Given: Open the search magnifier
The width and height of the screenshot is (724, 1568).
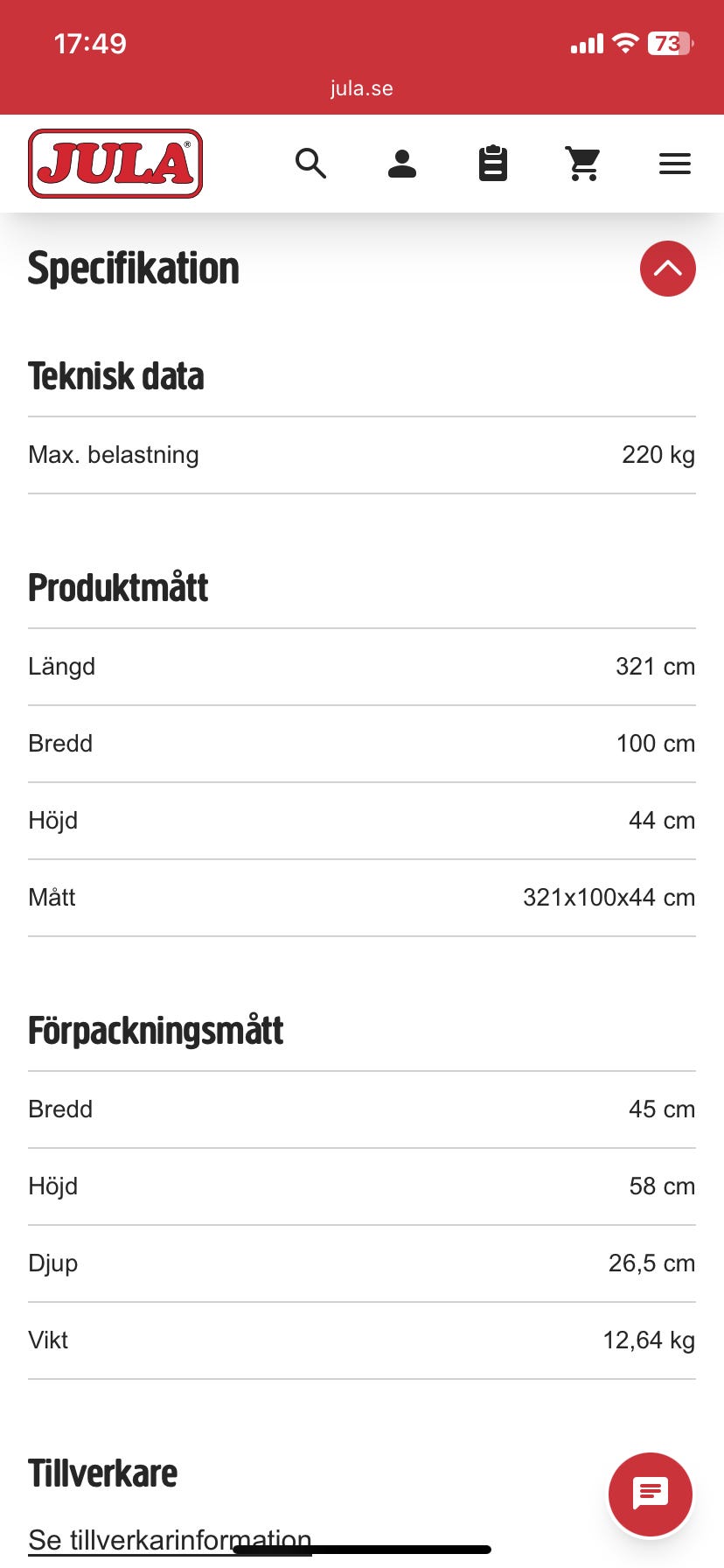Looking at the screenshot, I should tap(310, 164).
